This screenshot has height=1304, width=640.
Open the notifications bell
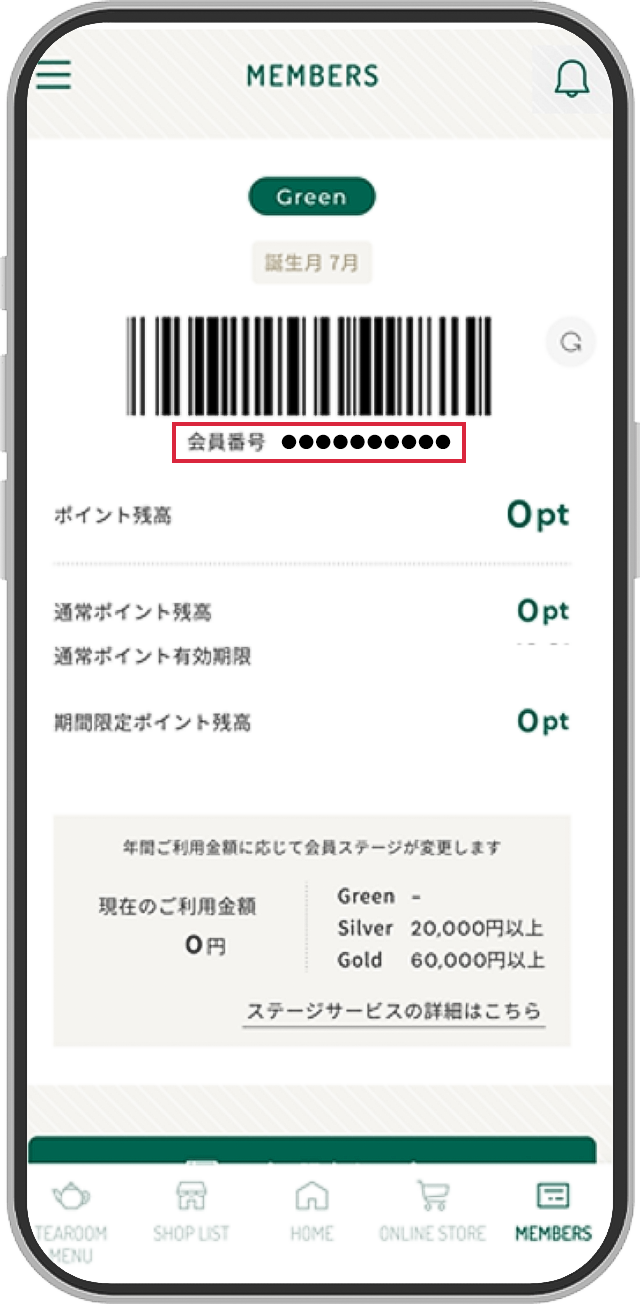(x=572, y=77)
